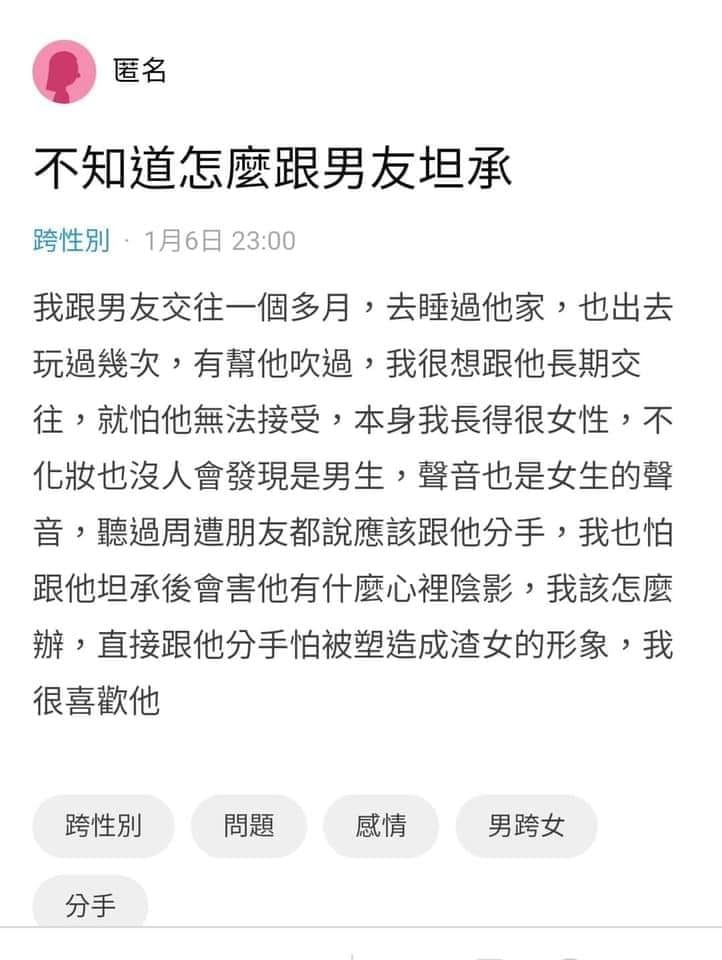Screen dimensions: 722x960
Task: Open the 分手 tag chip
Action: click(90, 906)
